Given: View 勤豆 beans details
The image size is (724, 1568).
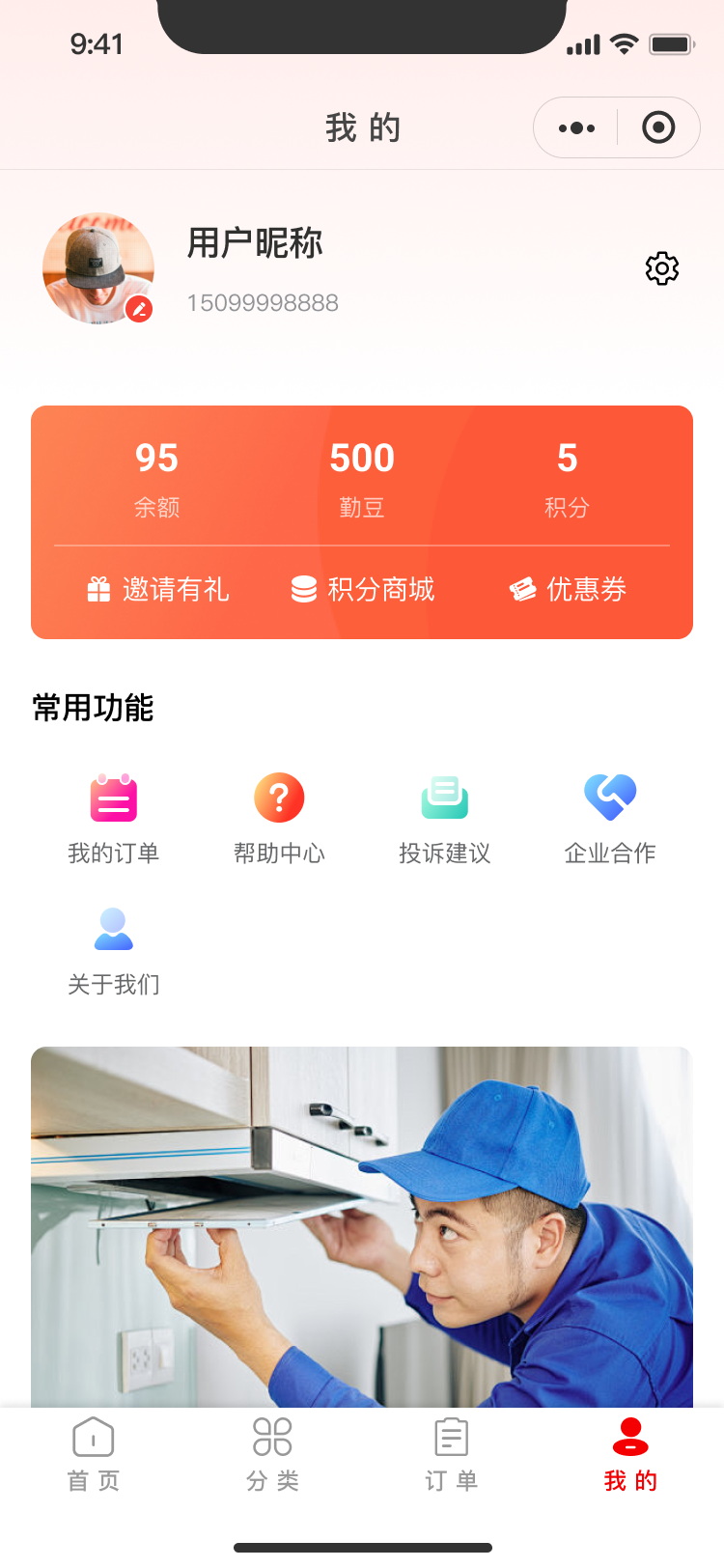Looking at the screenshot, I should point(362,478).
